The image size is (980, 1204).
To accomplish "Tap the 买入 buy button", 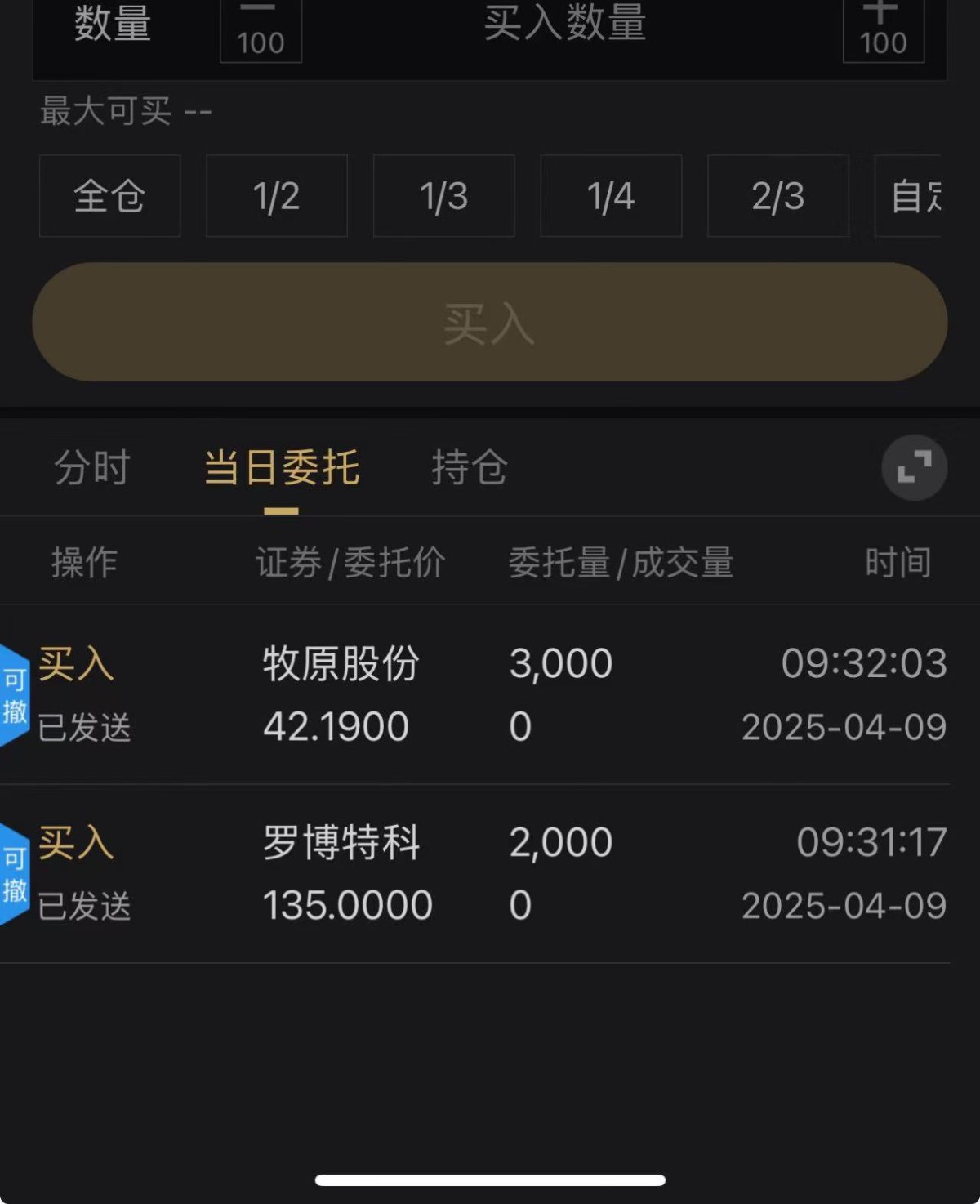I will [489, 322].
